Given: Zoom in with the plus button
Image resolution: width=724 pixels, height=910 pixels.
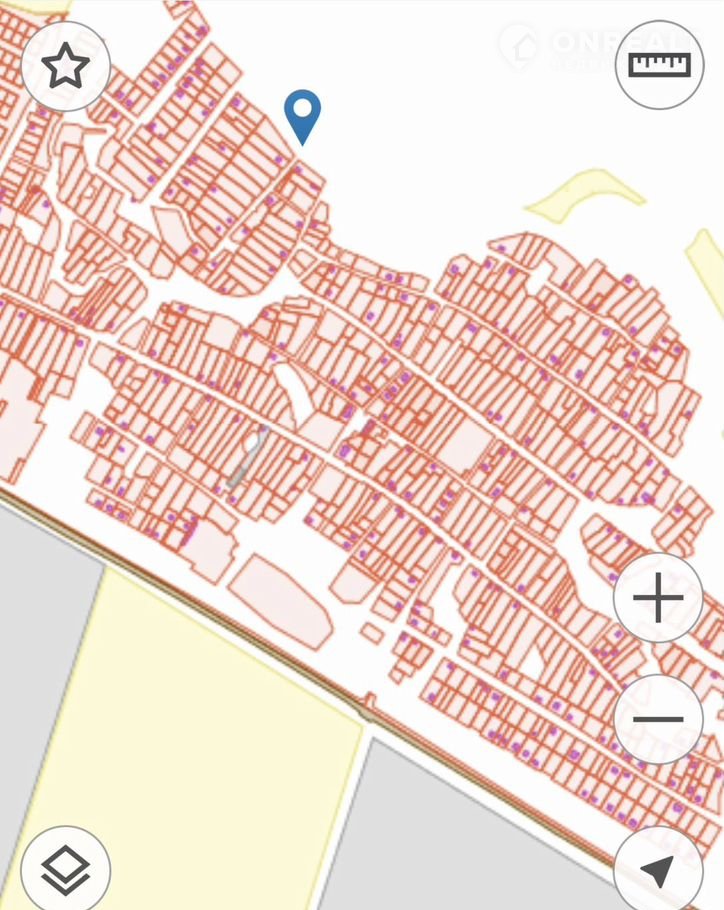Looking at the screenshot, I should (658, 599).
